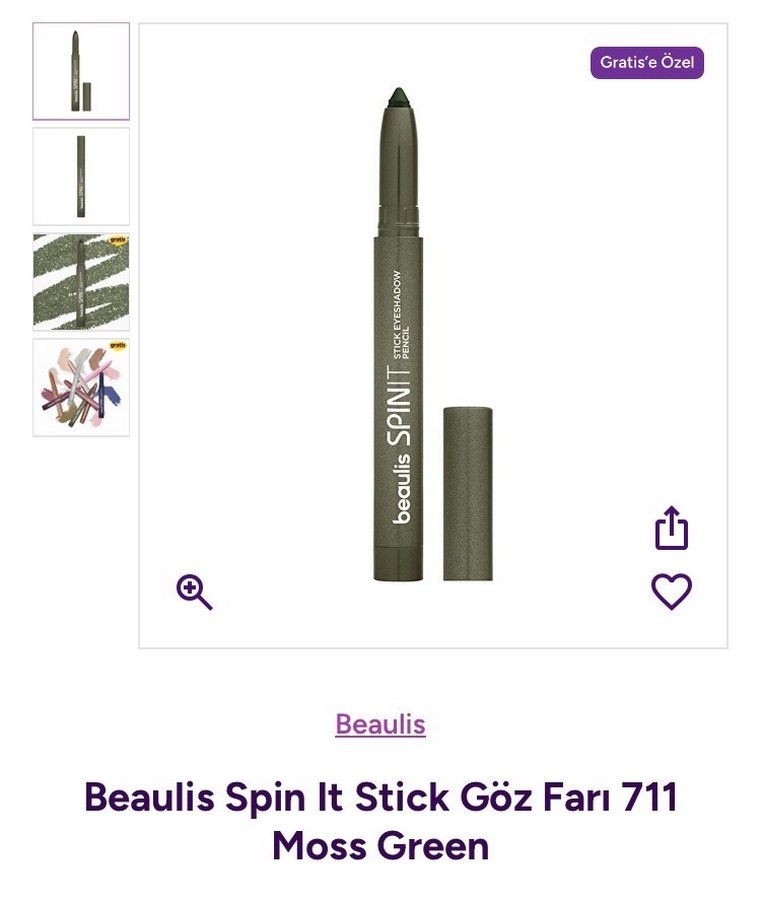Image resolution: width=761 pixels, height=901 pixels.
Task: View the second thumbnail of closed pencil
Action: point(81,176)
